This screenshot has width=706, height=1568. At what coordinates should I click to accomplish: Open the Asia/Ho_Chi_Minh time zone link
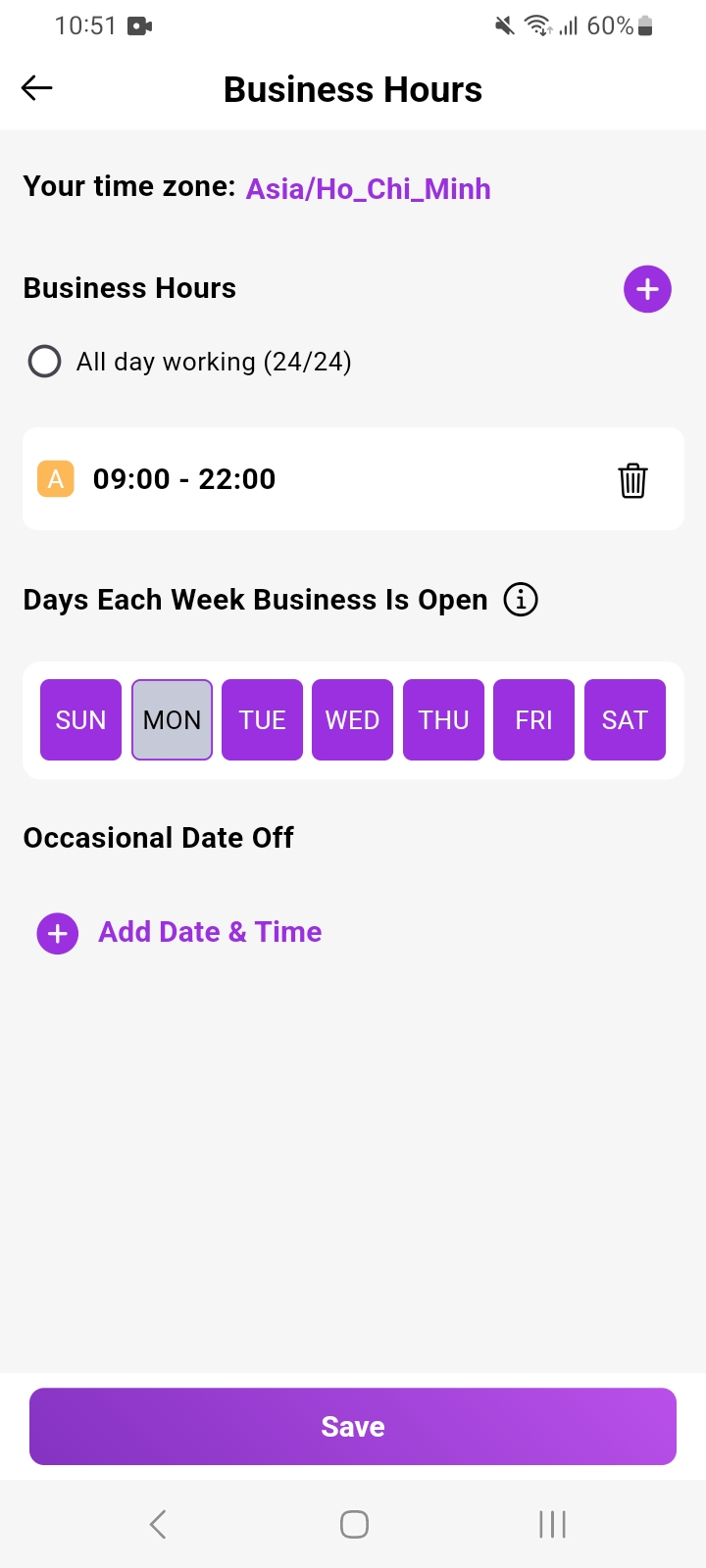tap(368, 189)
